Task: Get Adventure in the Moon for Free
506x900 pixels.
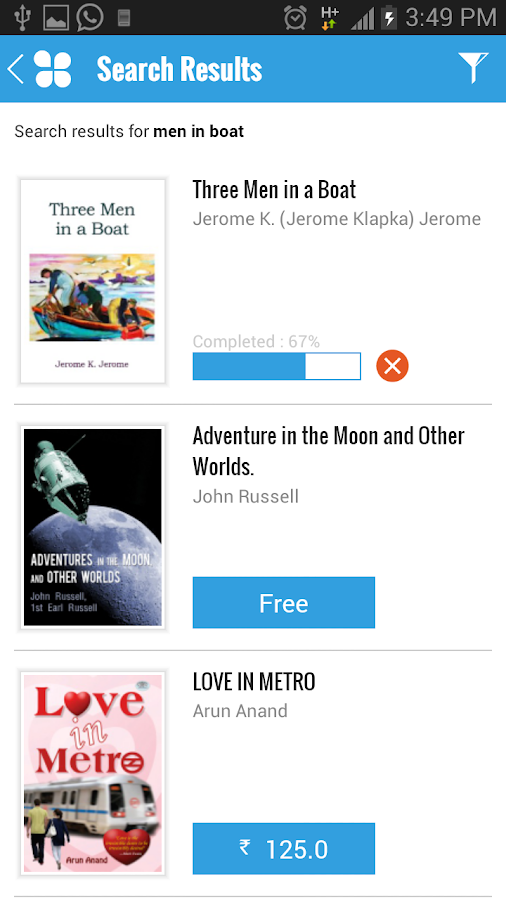Action: click(283, 603)
